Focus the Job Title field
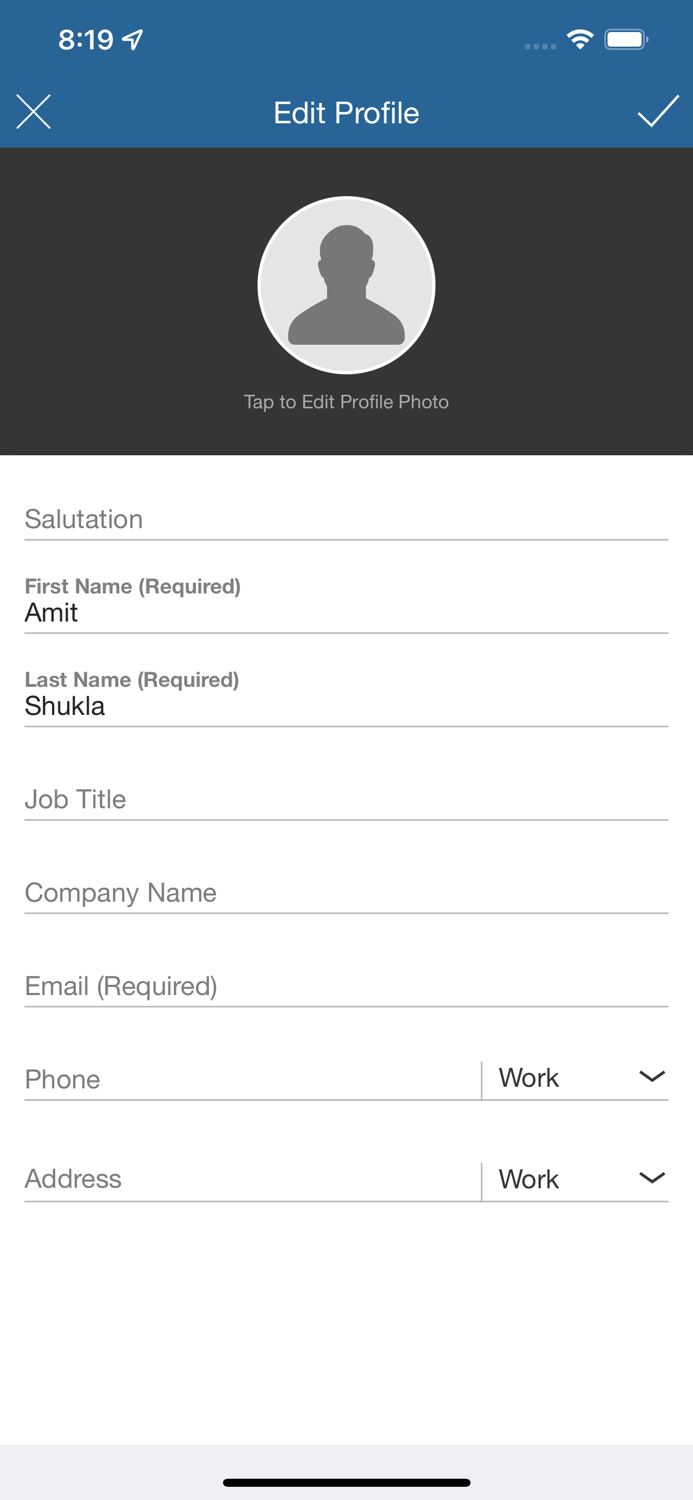The height and width of the screenshot is (1500, 693). click(346, 799)
